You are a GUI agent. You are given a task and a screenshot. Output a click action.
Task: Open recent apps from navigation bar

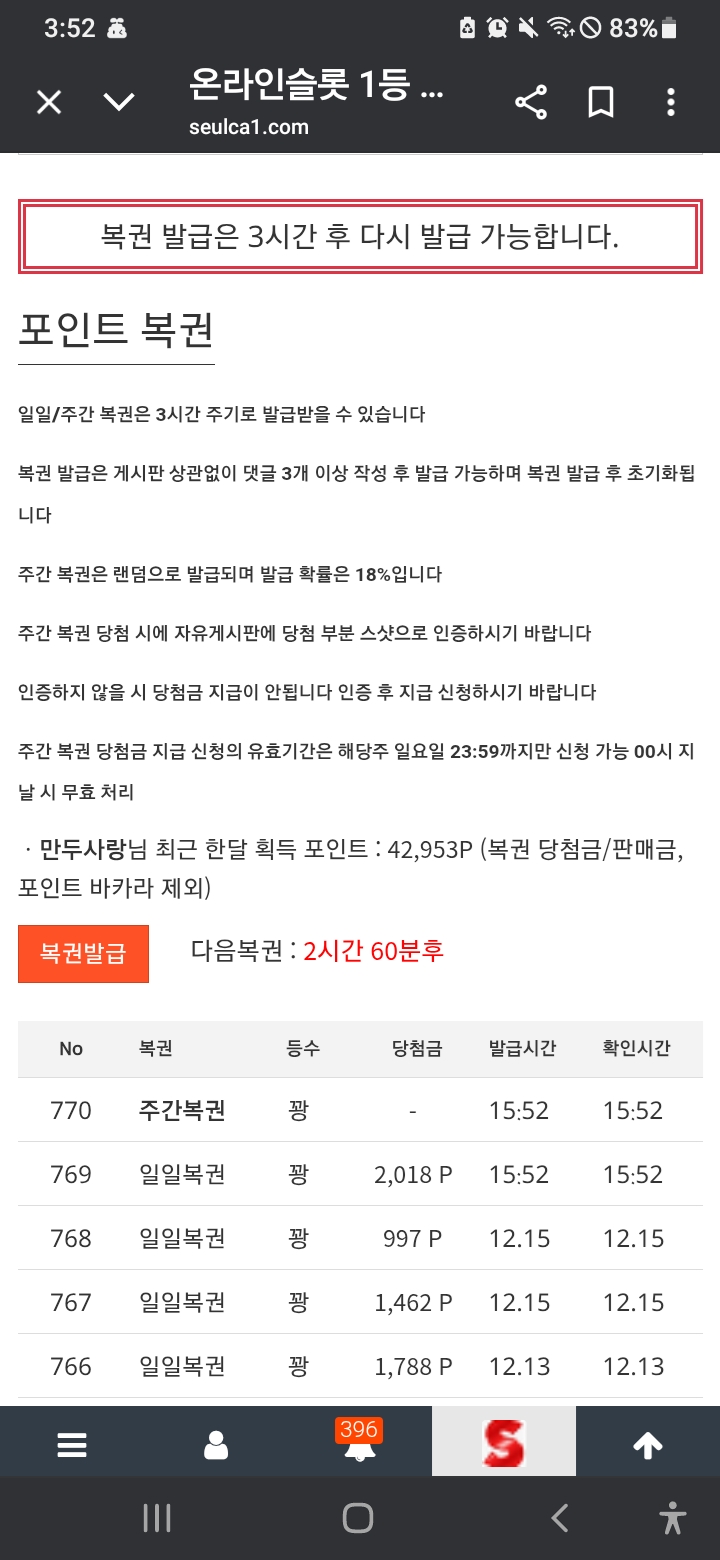(157, 1518)
